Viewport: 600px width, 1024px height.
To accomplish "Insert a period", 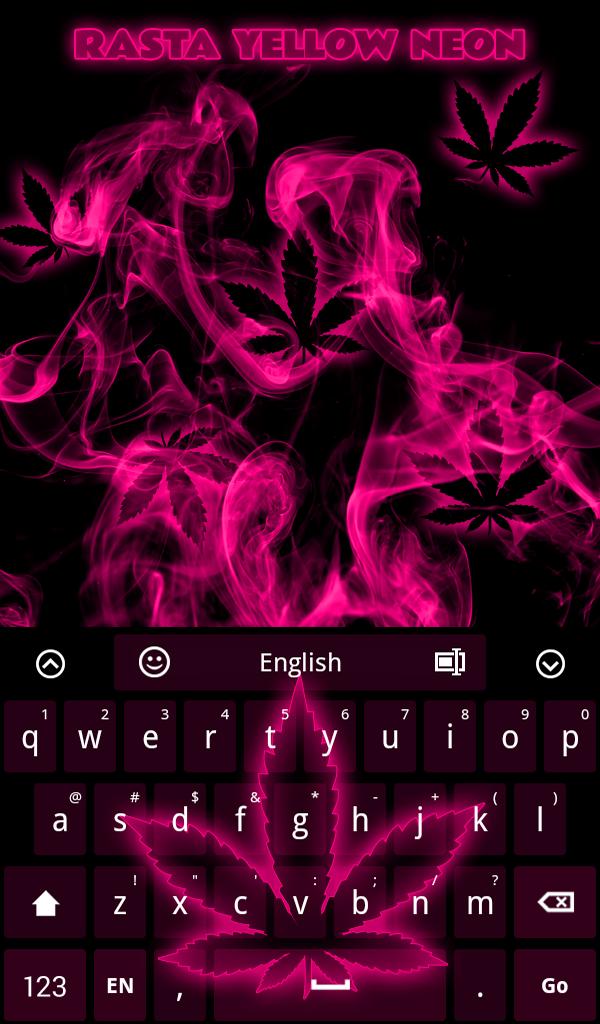I will 480,986.
